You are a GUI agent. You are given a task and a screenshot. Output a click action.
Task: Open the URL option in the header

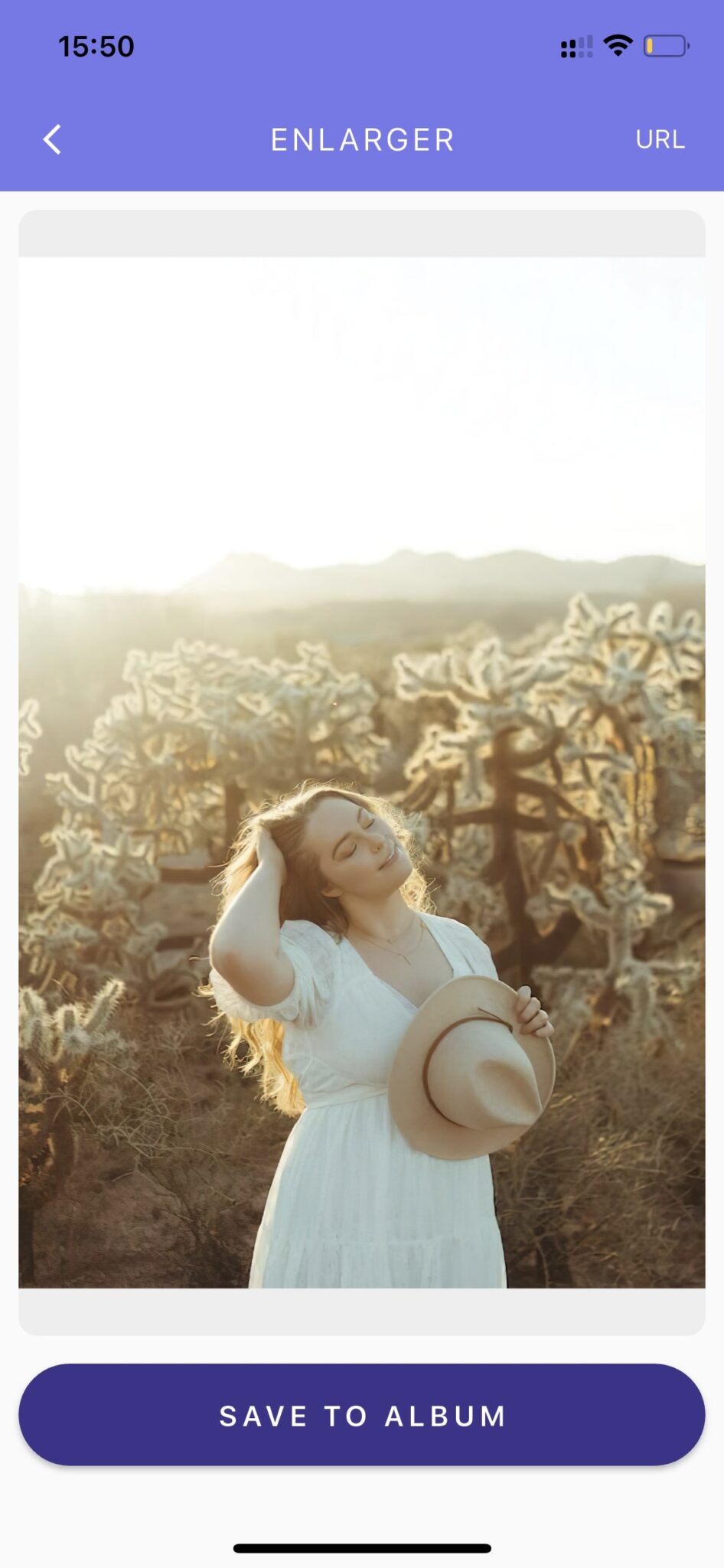tap(660, 139)
